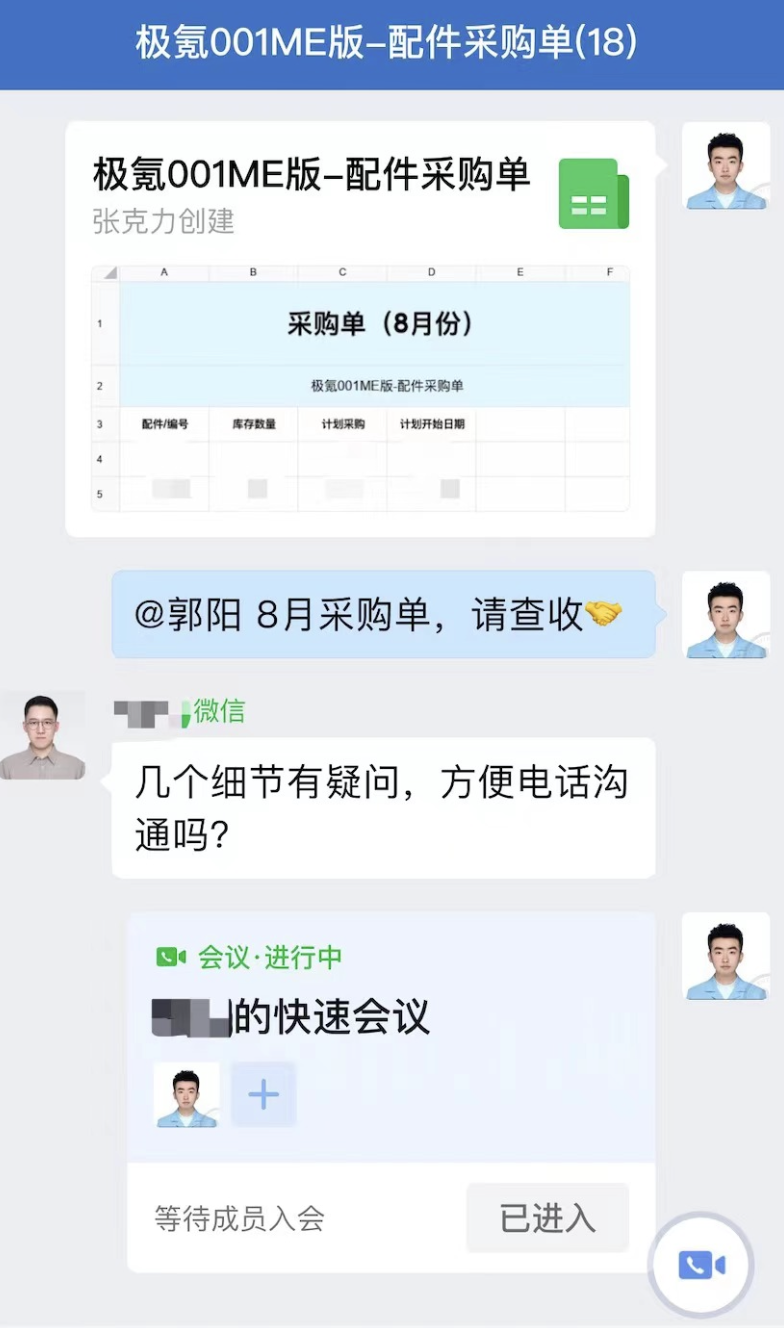Tap the 已进入 meeting button
The height and width of the screenshot is (1328, 784).
click(547, 1218)
